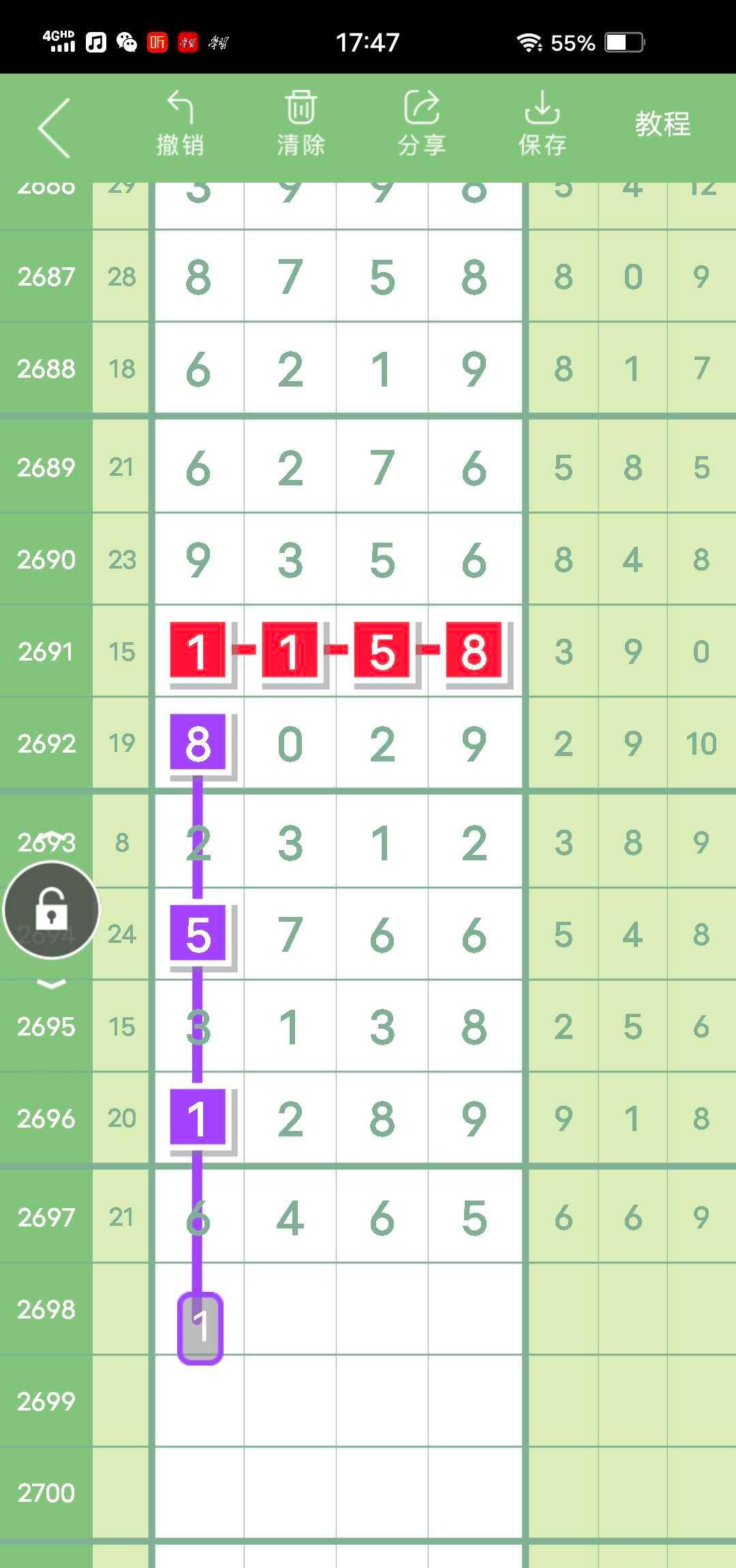Viewport: 736px width, 1568px height.
Task: Tap the grey predicted 1 in row 2698
Action: tap(200, 1327)
